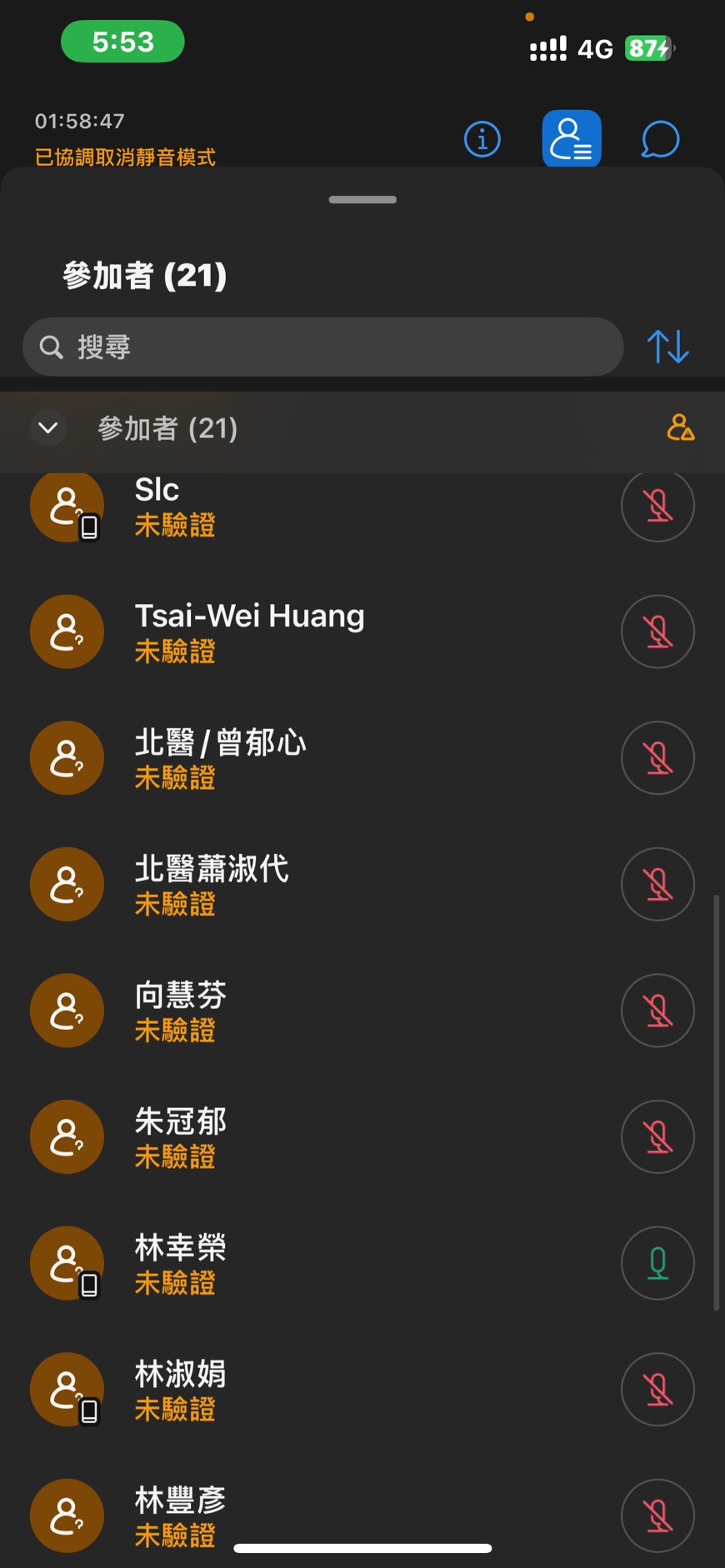
Task: Unmute 北醫/曾郁心 microphone
Action: (x=657, y=758)
